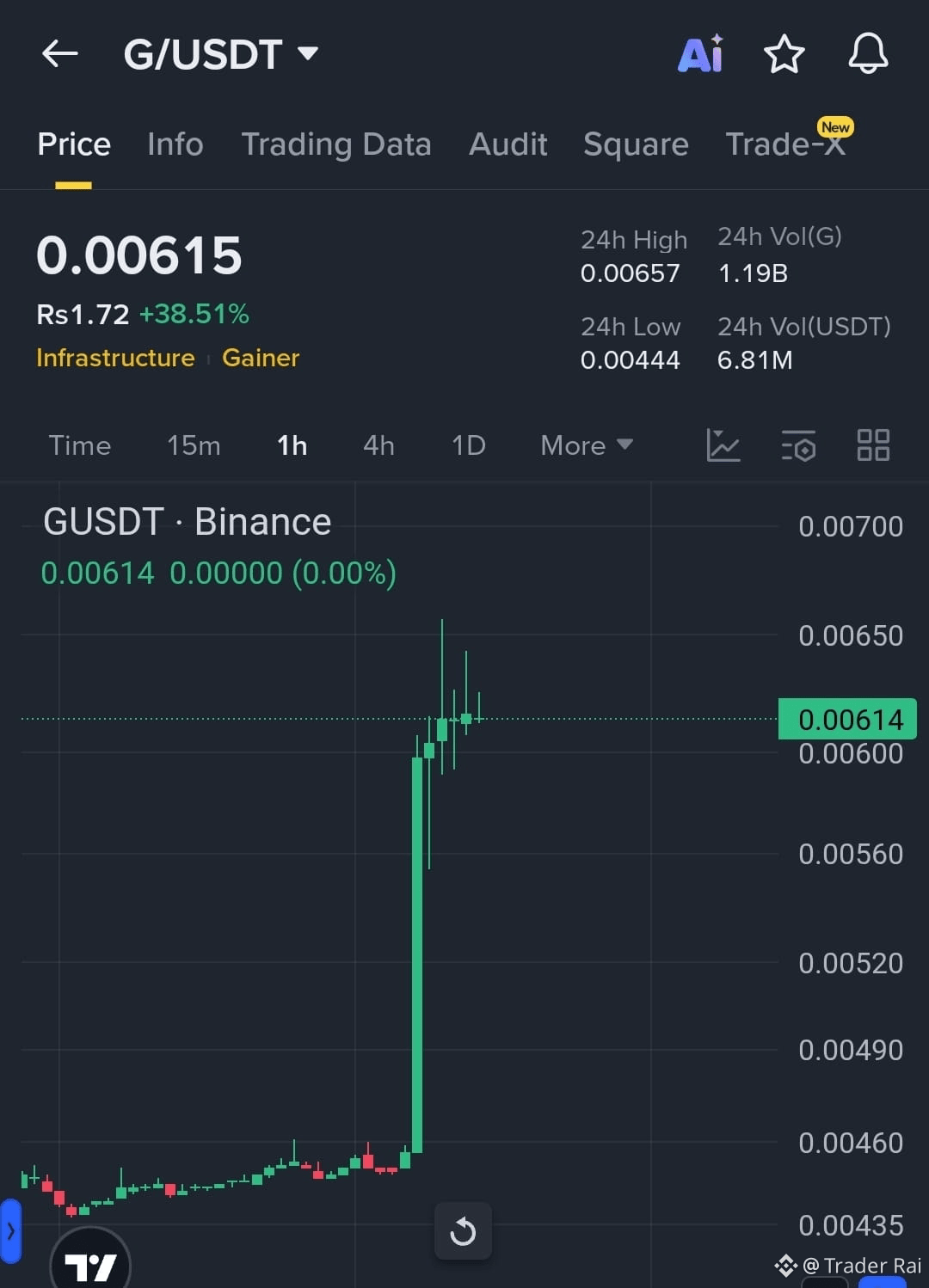Open the Infrastructure category tag
929x1288 pixels.
115,359
